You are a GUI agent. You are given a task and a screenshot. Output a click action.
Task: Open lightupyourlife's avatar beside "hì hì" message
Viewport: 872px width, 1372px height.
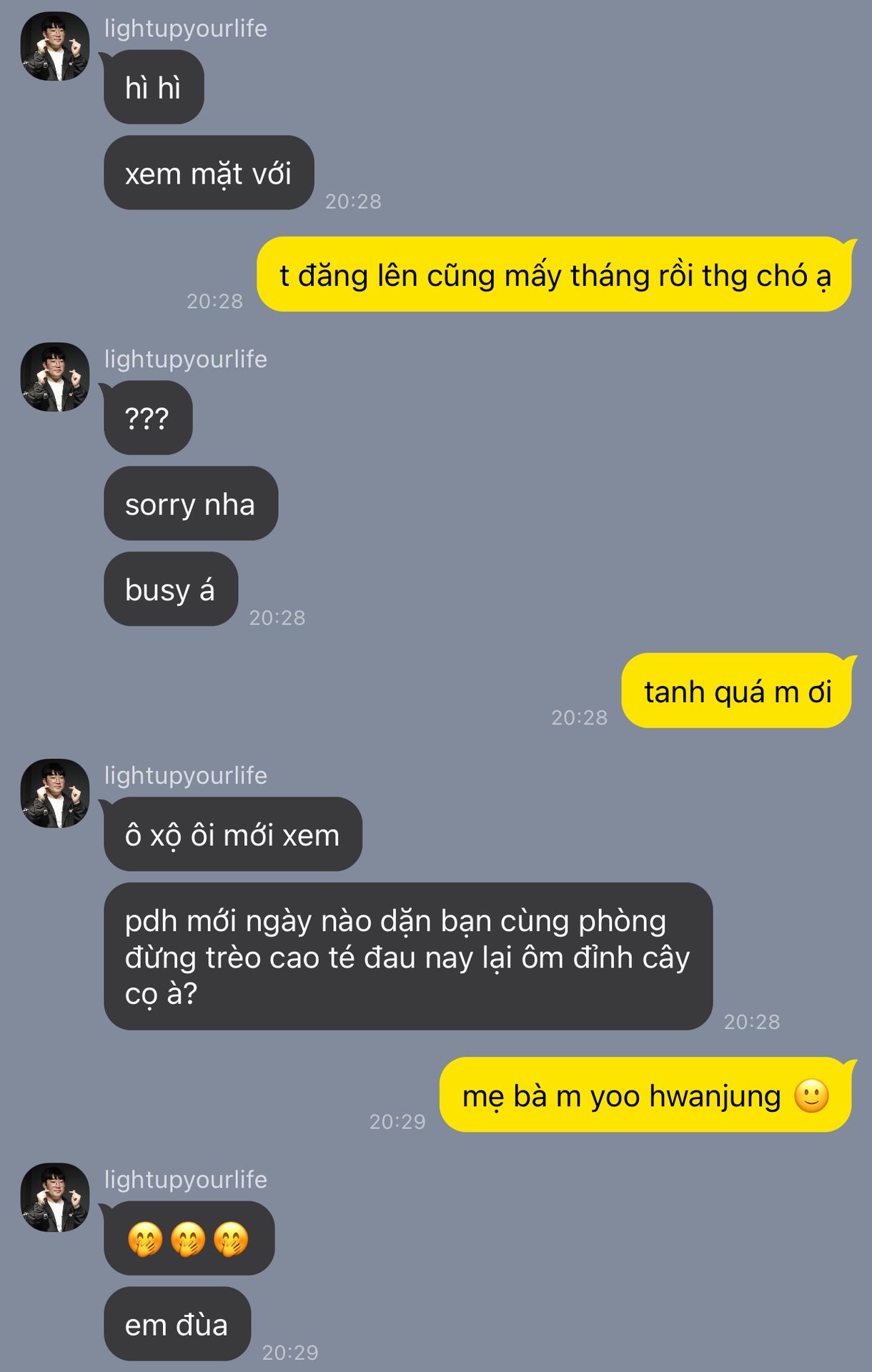(x=55, y=46)
